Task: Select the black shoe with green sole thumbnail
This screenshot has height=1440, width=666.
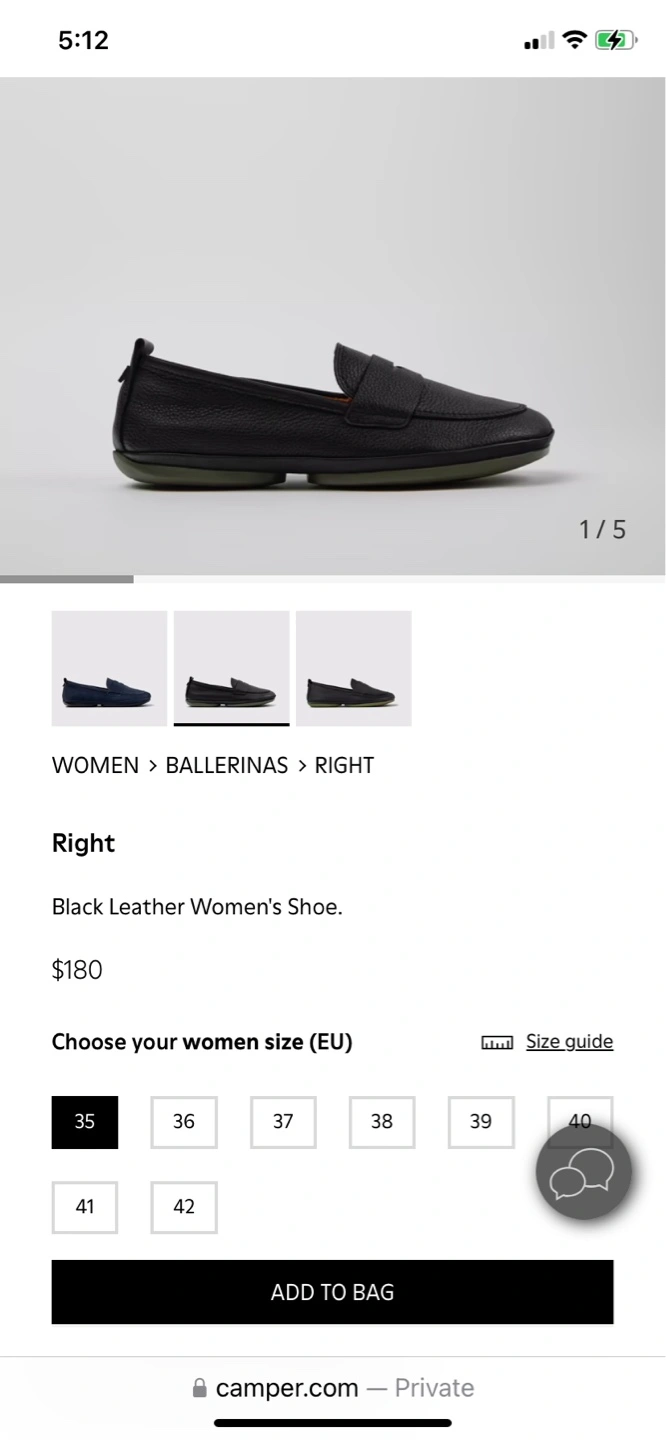Action: coord(231,668)
